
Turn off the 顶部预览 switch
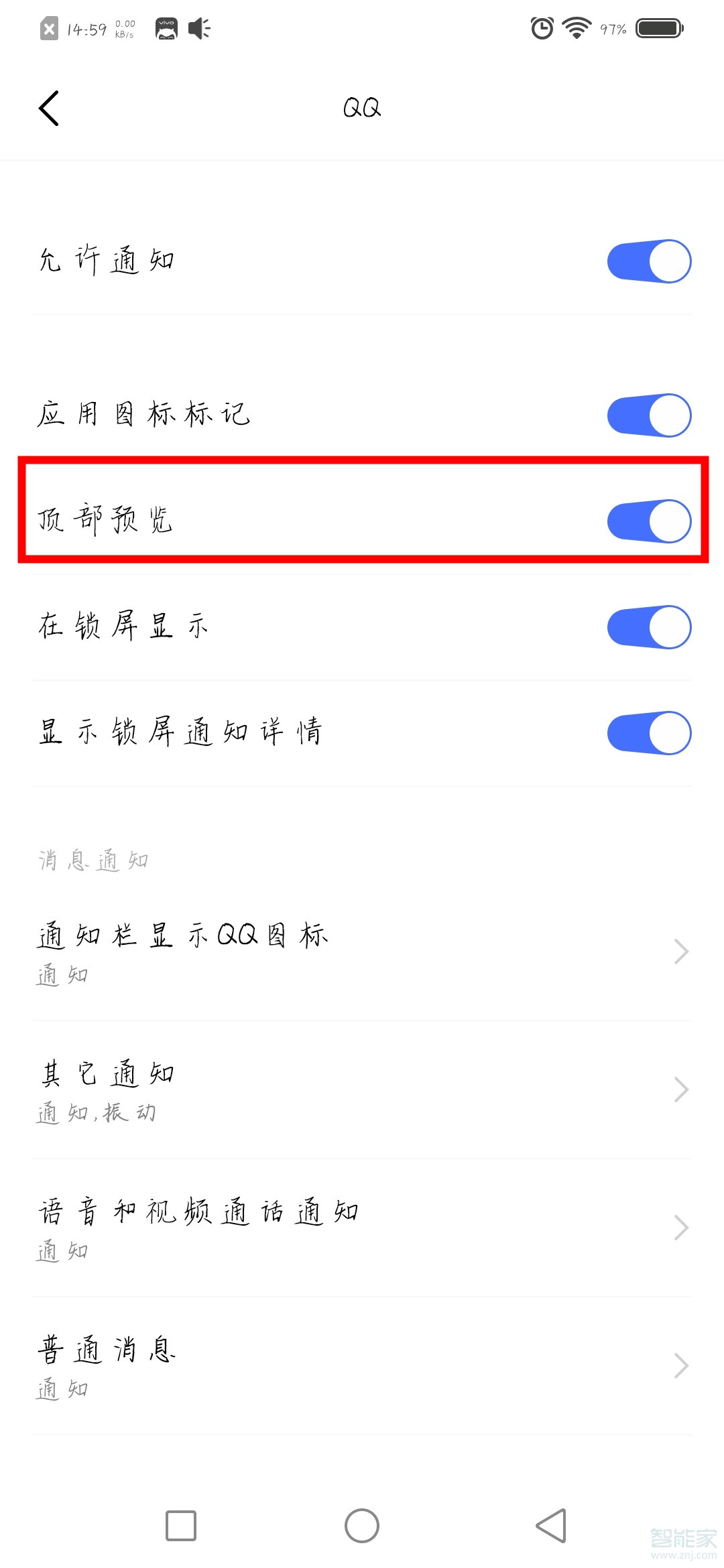point(648,521)
